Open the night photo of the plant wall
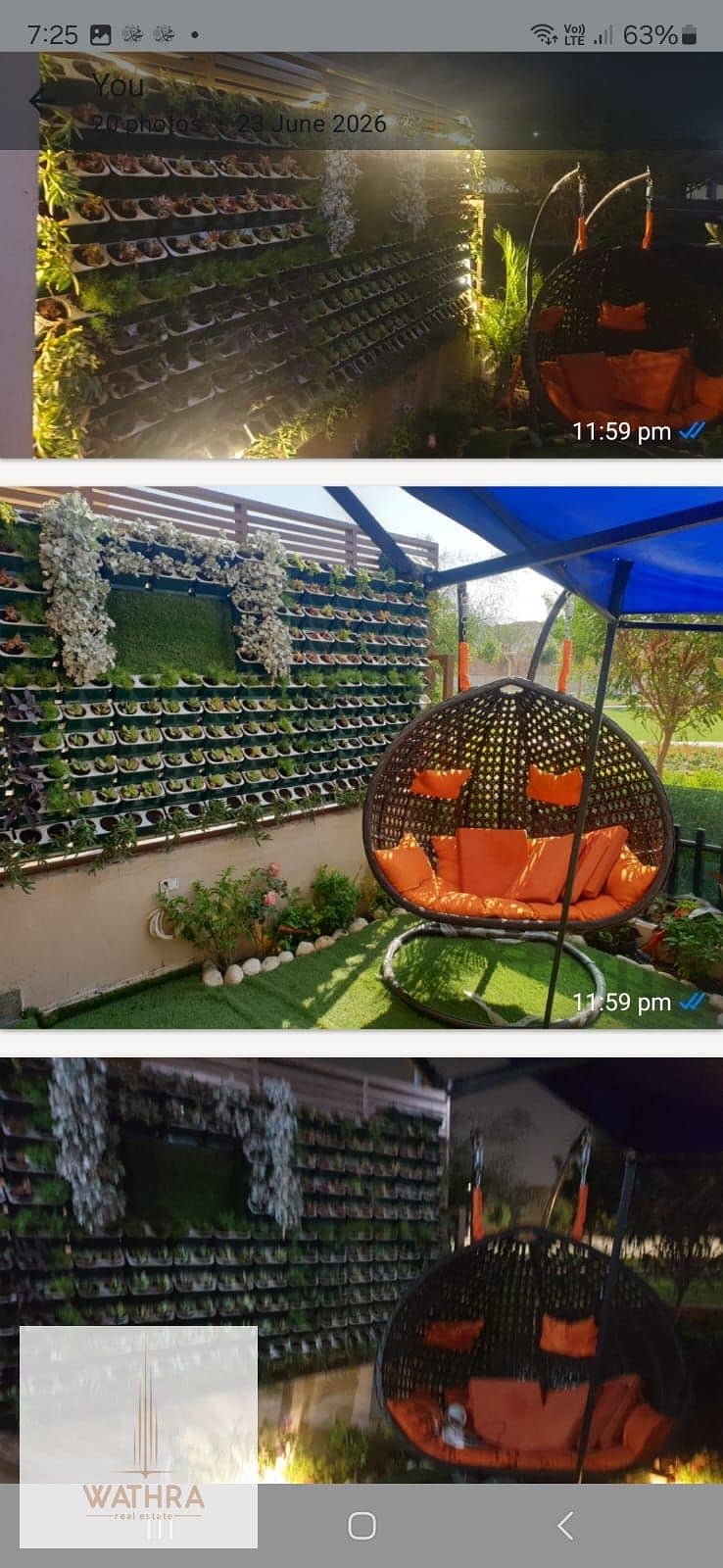Image resolution: width=723 pixels, height=1568 pixels. point(361,255)
